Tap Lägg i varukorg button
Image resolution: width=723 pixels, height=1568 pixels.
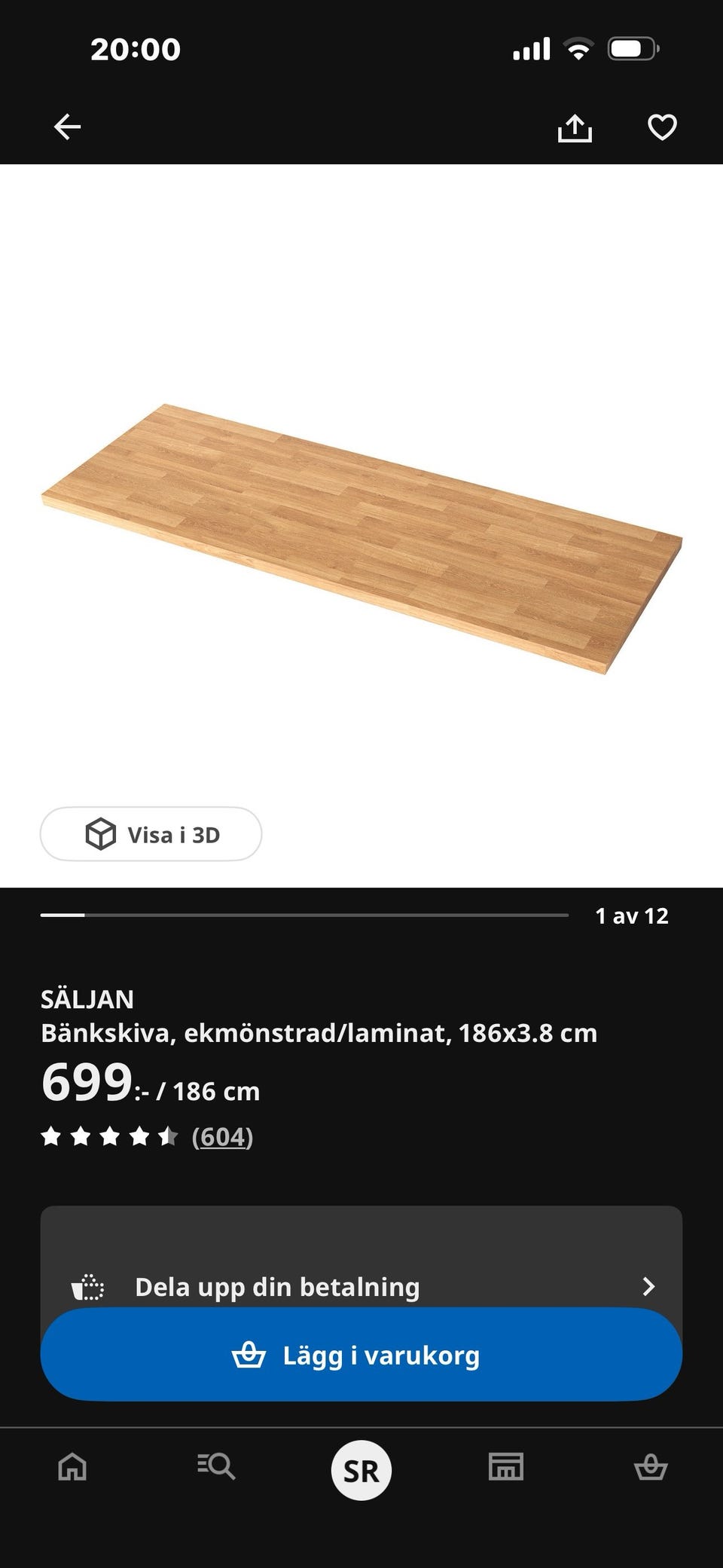click(x=361, y=1355)
